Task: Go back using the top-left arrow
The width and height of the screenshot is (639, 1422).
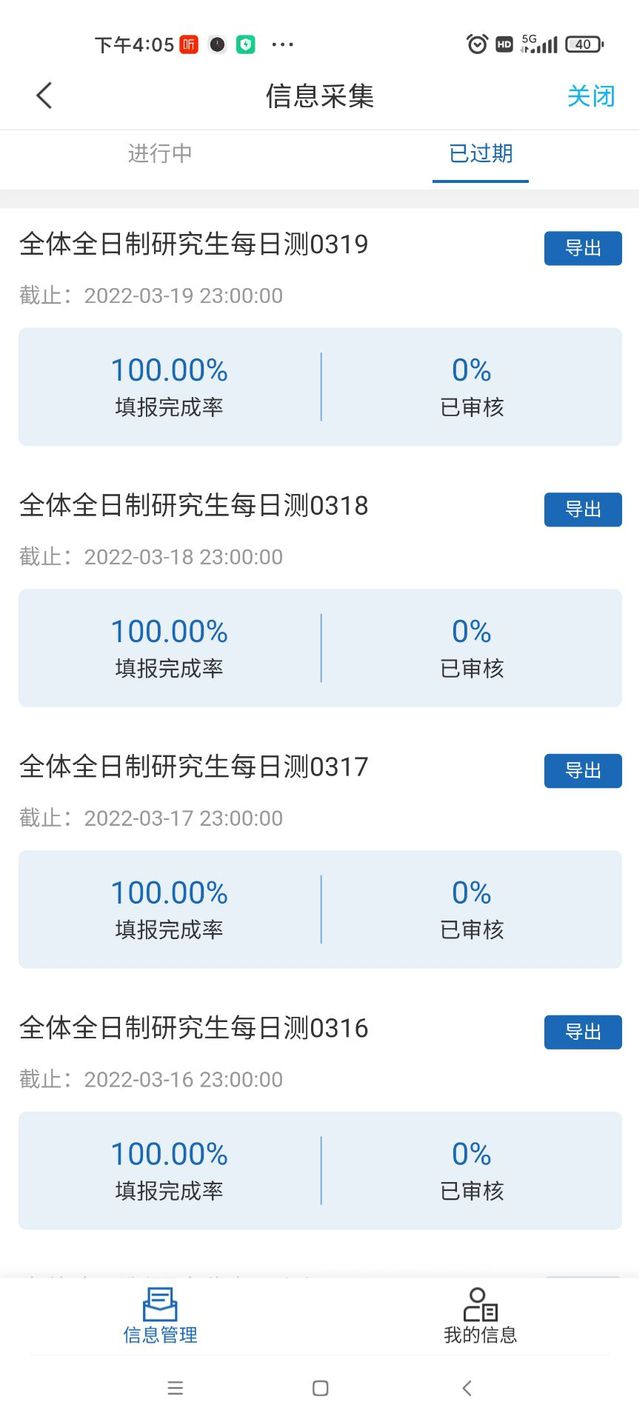Action: click(x=44, y=96)
